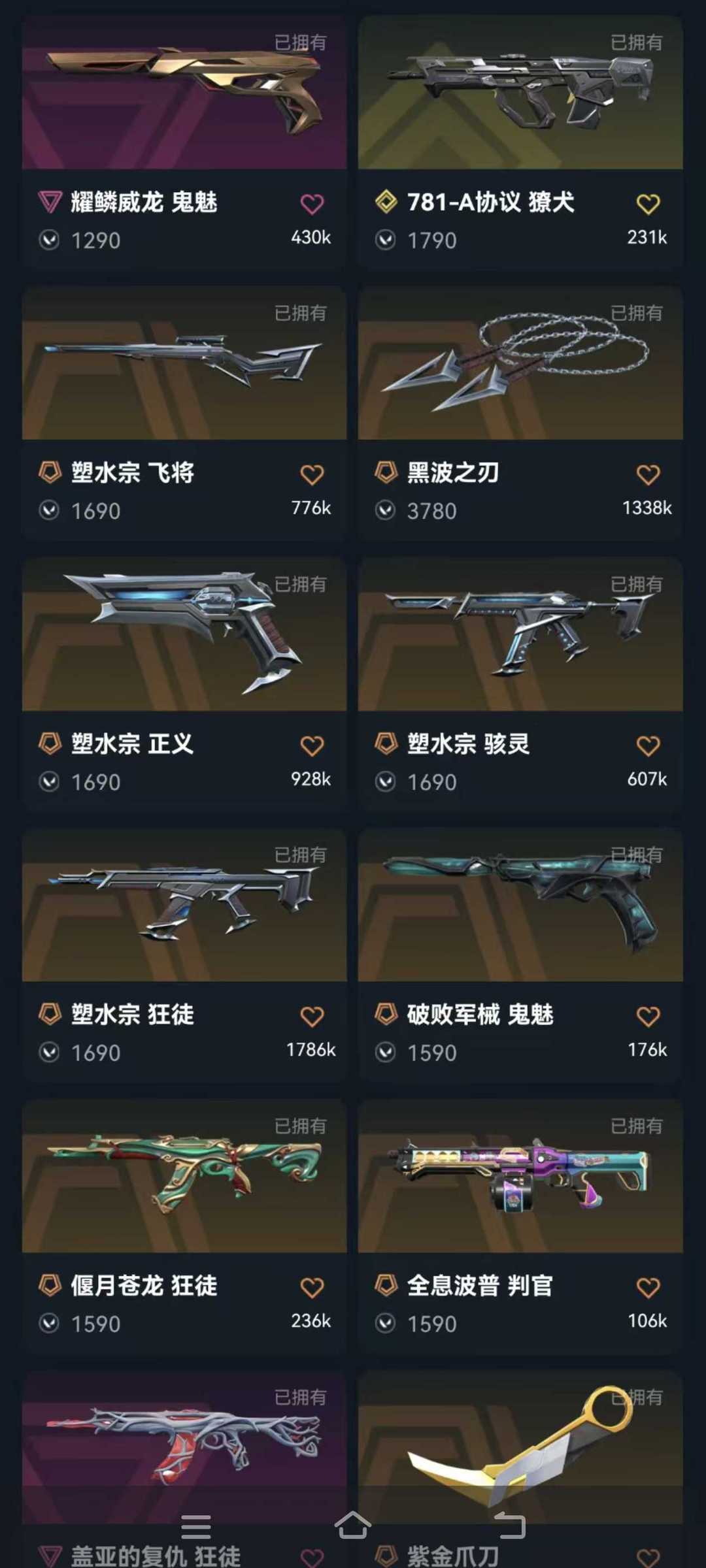Favorite the 全息波普 判官 skin
Image resolution: width=706 pixels, height=1568 pixels.
[648, 1288]
